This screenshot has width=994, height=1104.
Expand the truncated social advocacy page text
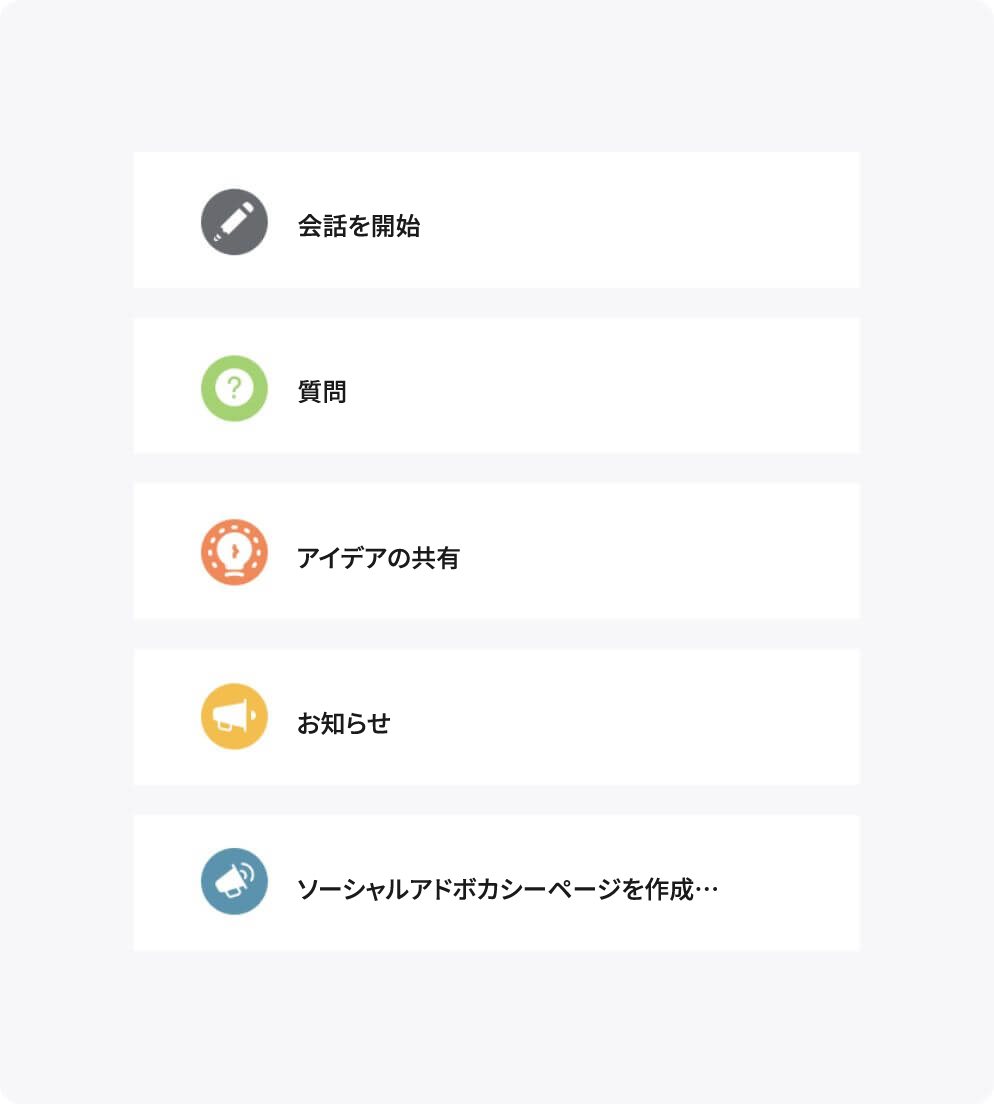[x=508, y=887]
